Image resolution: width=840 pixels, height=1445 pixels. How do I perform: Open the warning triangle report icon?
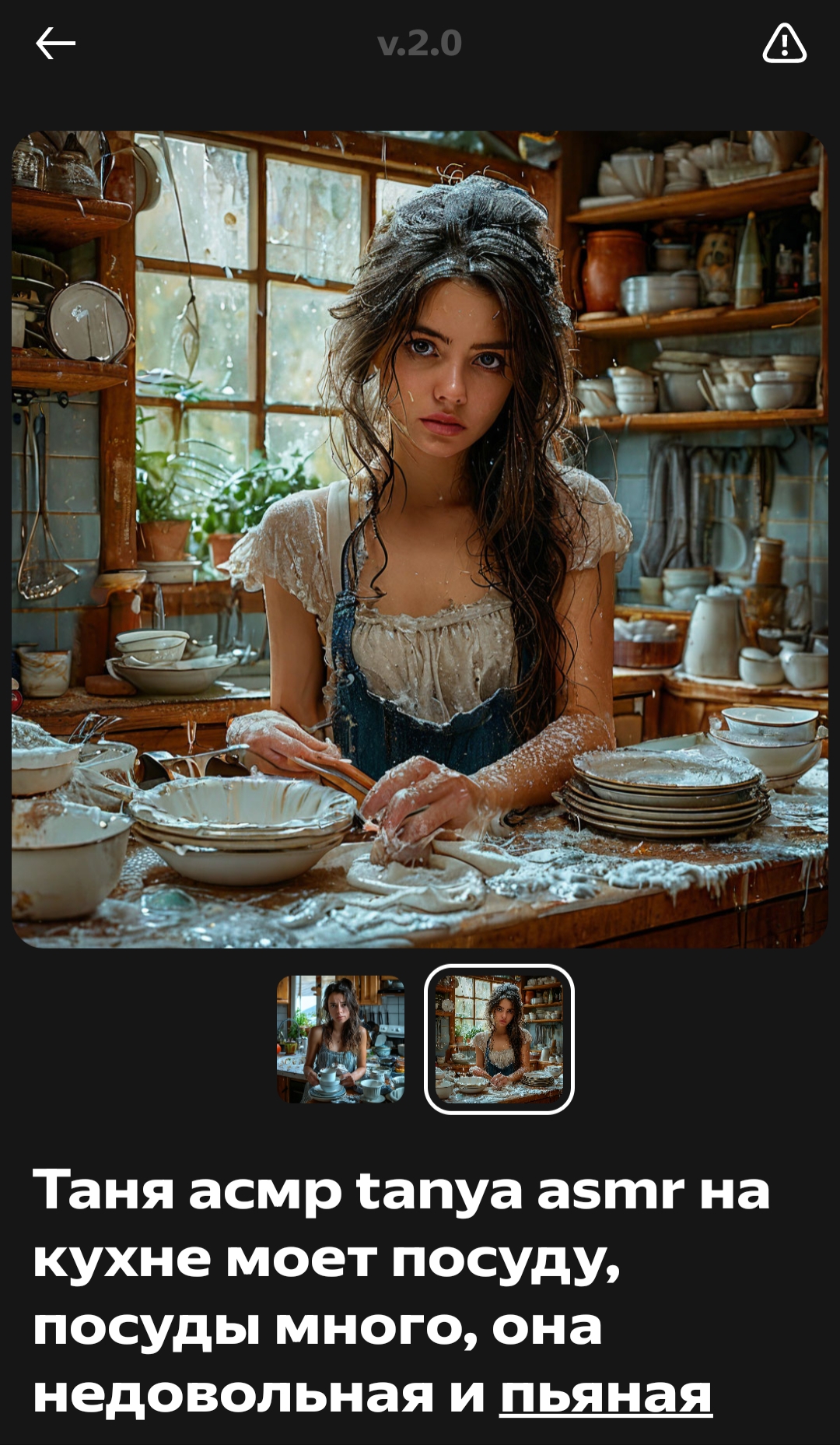click(x=784, y=43)
